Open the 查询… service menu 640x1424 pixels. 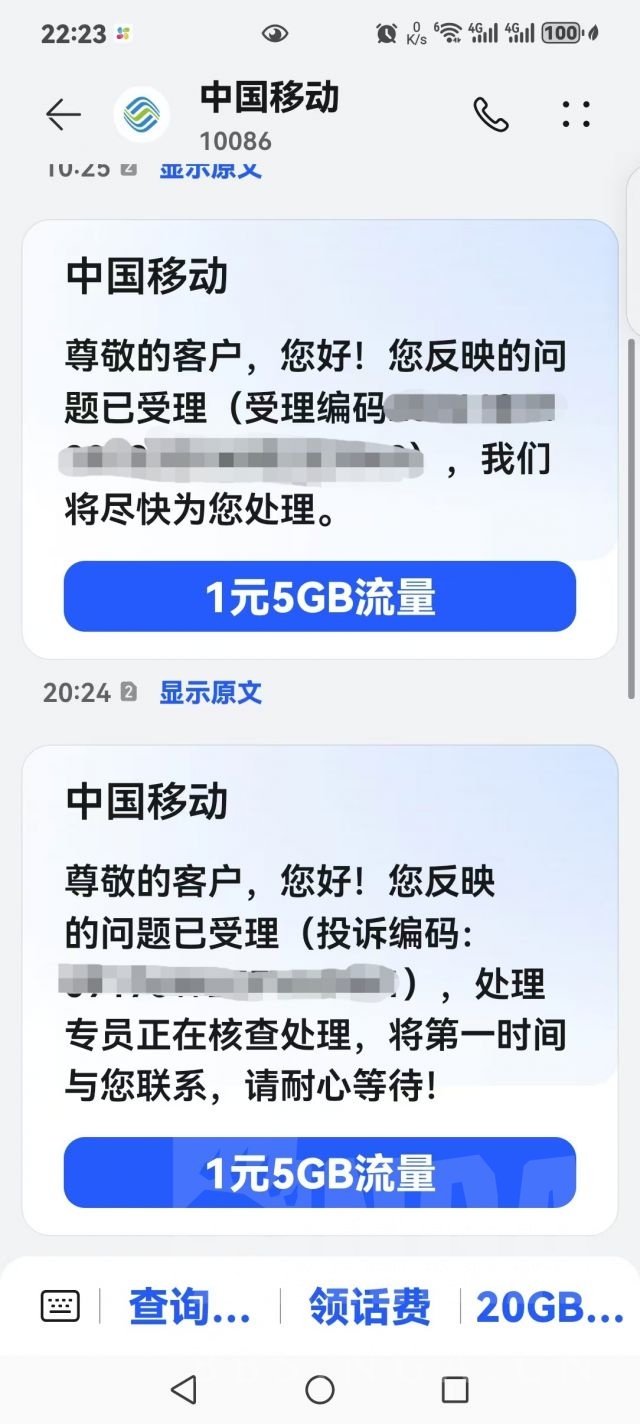tap(190, 1306)
